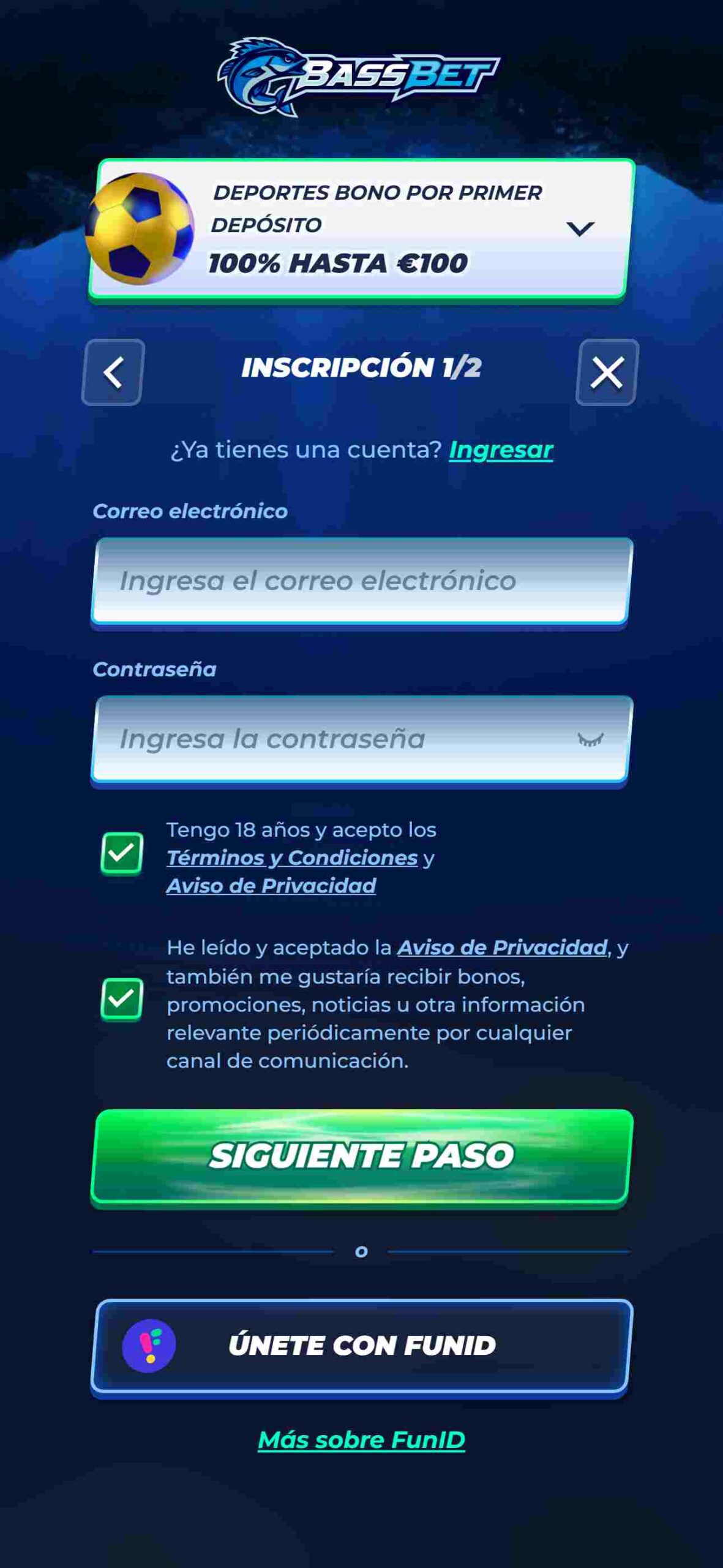Screen dimensions: 723x1568
Task: Open Aviso de Privacidad under the terms checkbox
Action: coord(271,886)
